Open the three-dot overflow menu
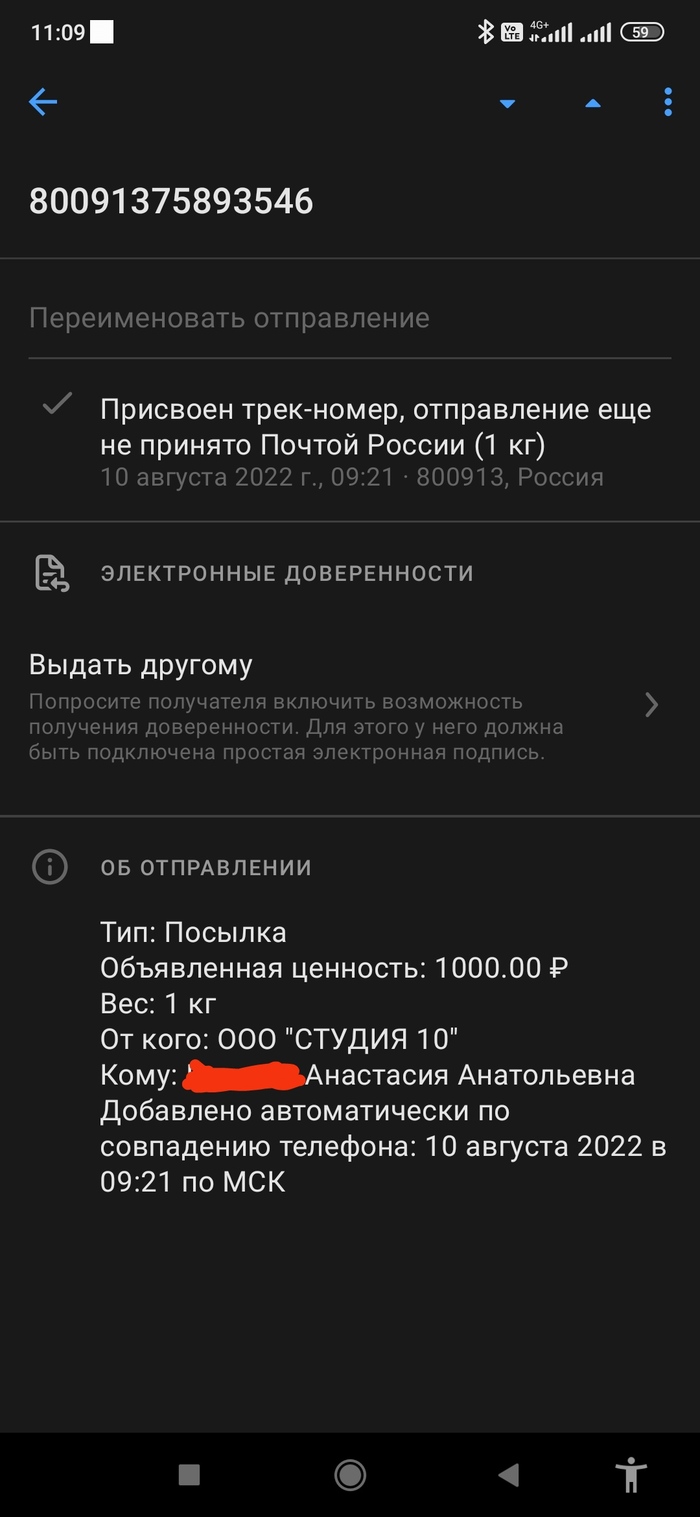 667,102
